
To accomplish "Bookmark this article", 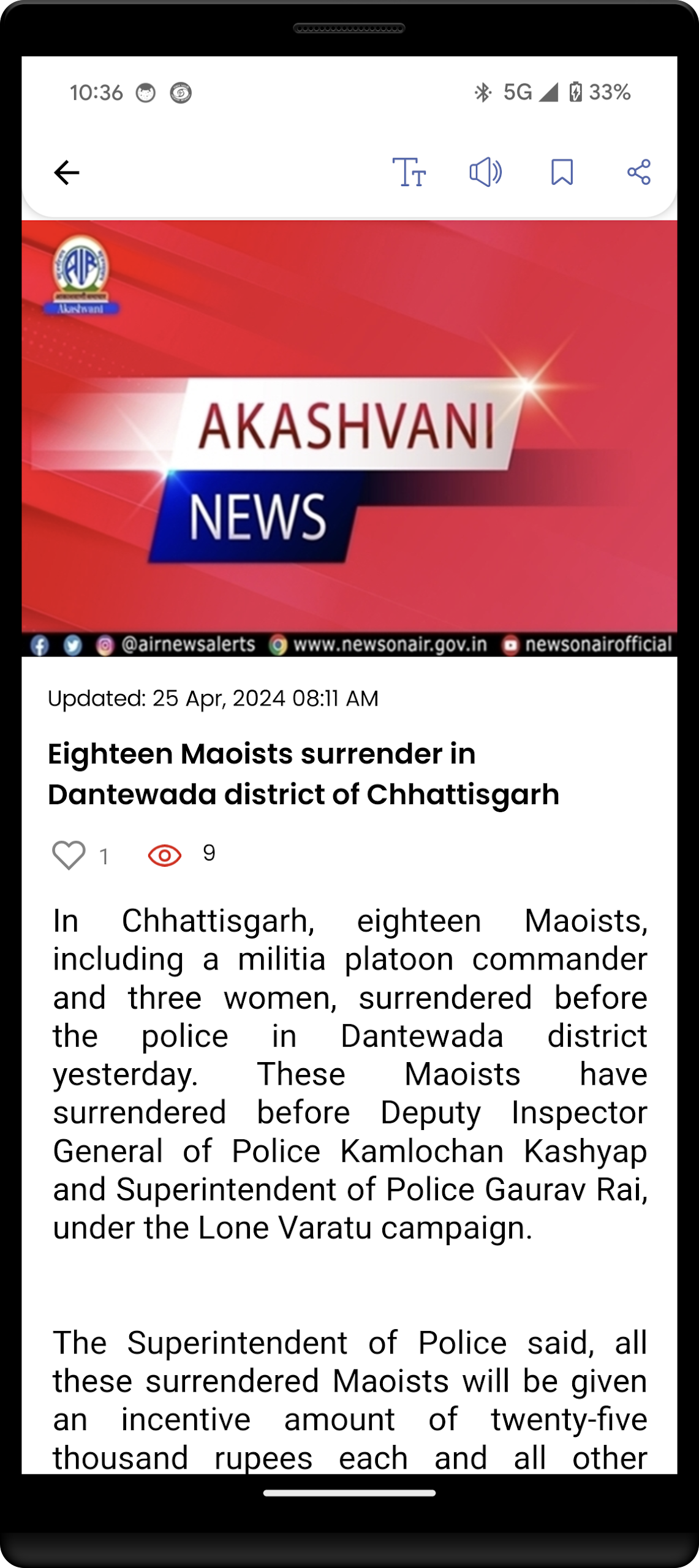I will 562,172.
